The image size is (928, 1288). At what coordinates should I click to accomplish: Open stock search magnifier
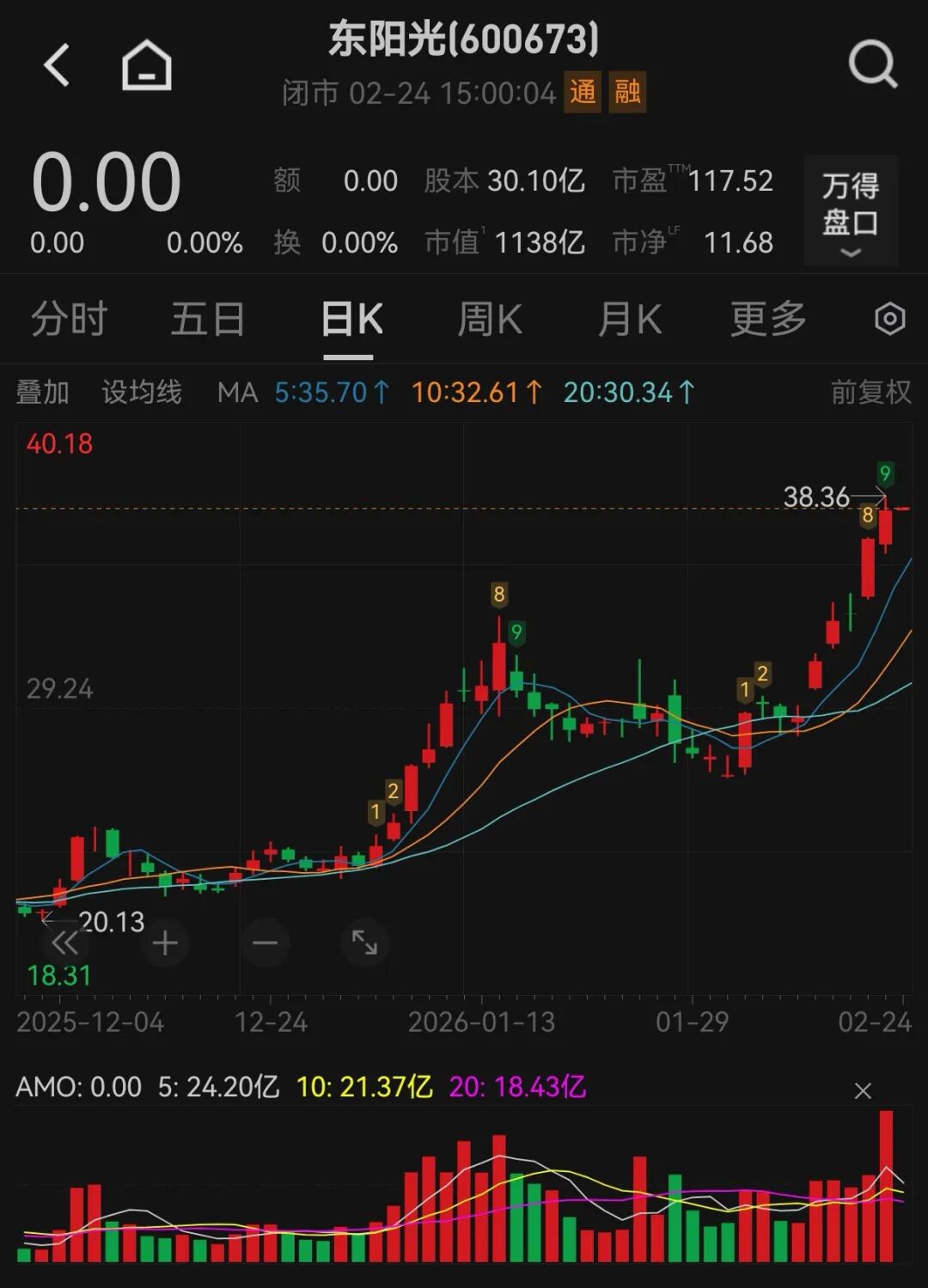872,65
